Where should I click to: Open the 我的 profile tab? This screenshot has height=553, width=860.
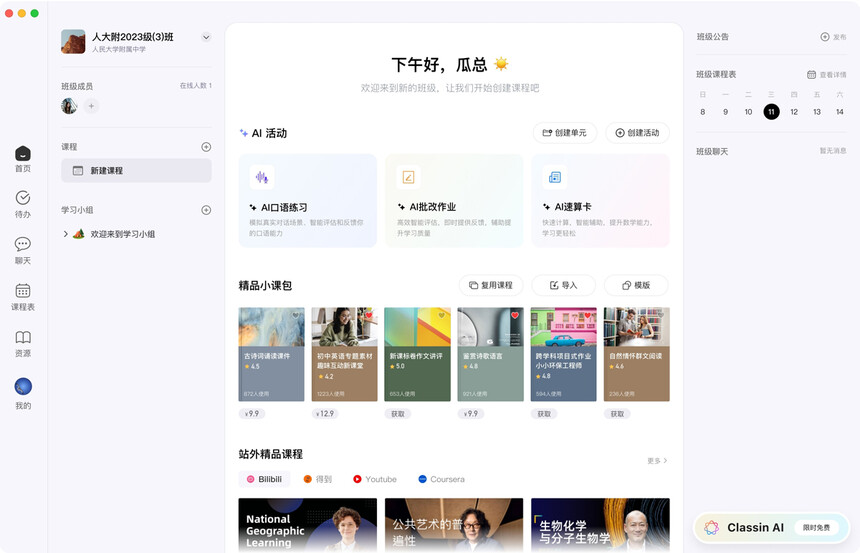tap(22, 392)
